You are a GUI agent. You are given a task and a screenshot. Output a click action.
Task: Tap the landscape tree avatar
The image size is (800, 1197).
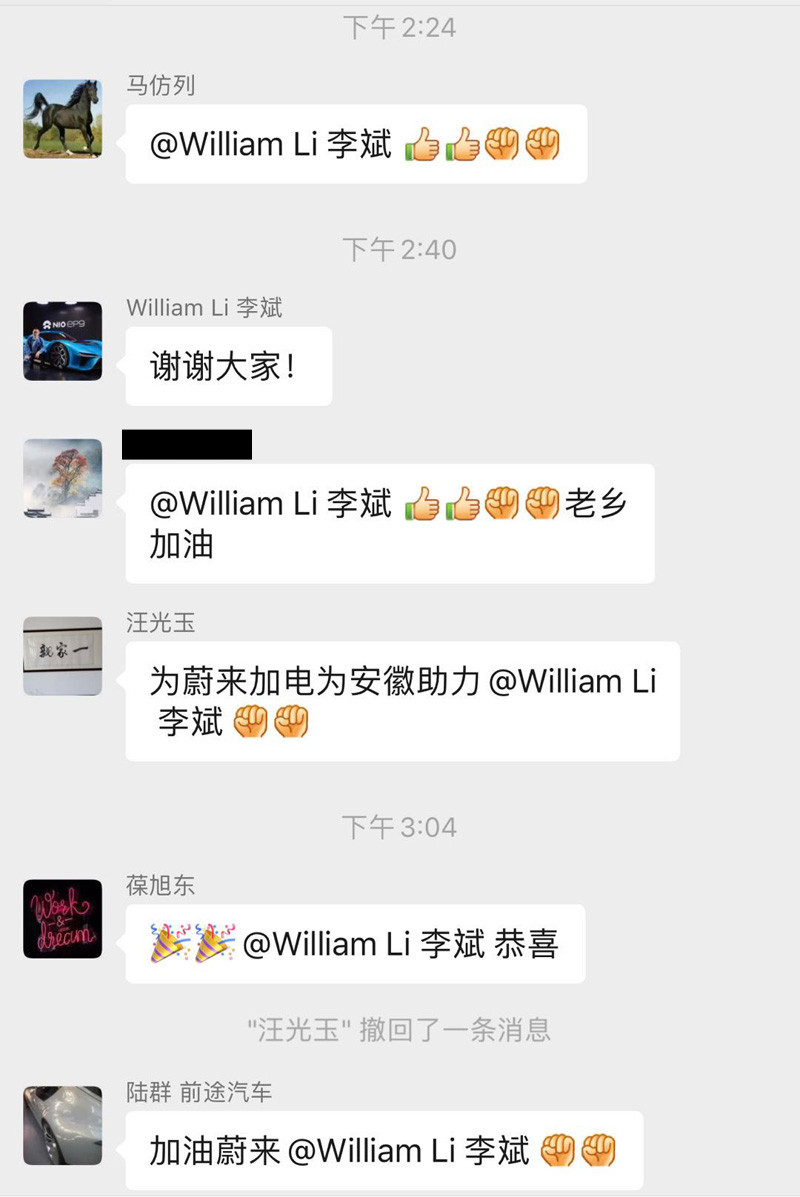click(62, 478)
